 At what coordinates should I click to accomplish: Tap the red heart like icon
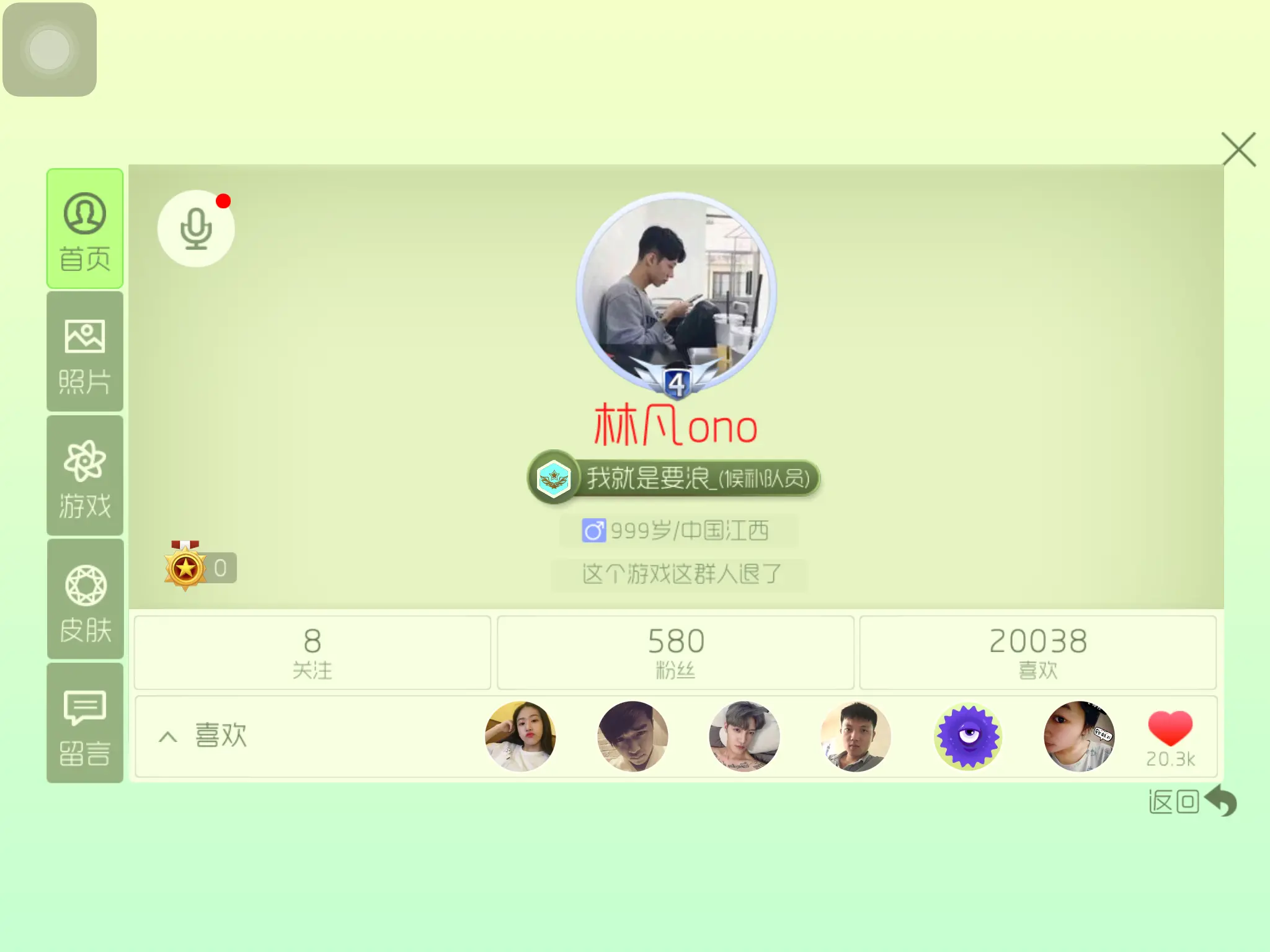pyautogui.click(x=1170, y=729)
